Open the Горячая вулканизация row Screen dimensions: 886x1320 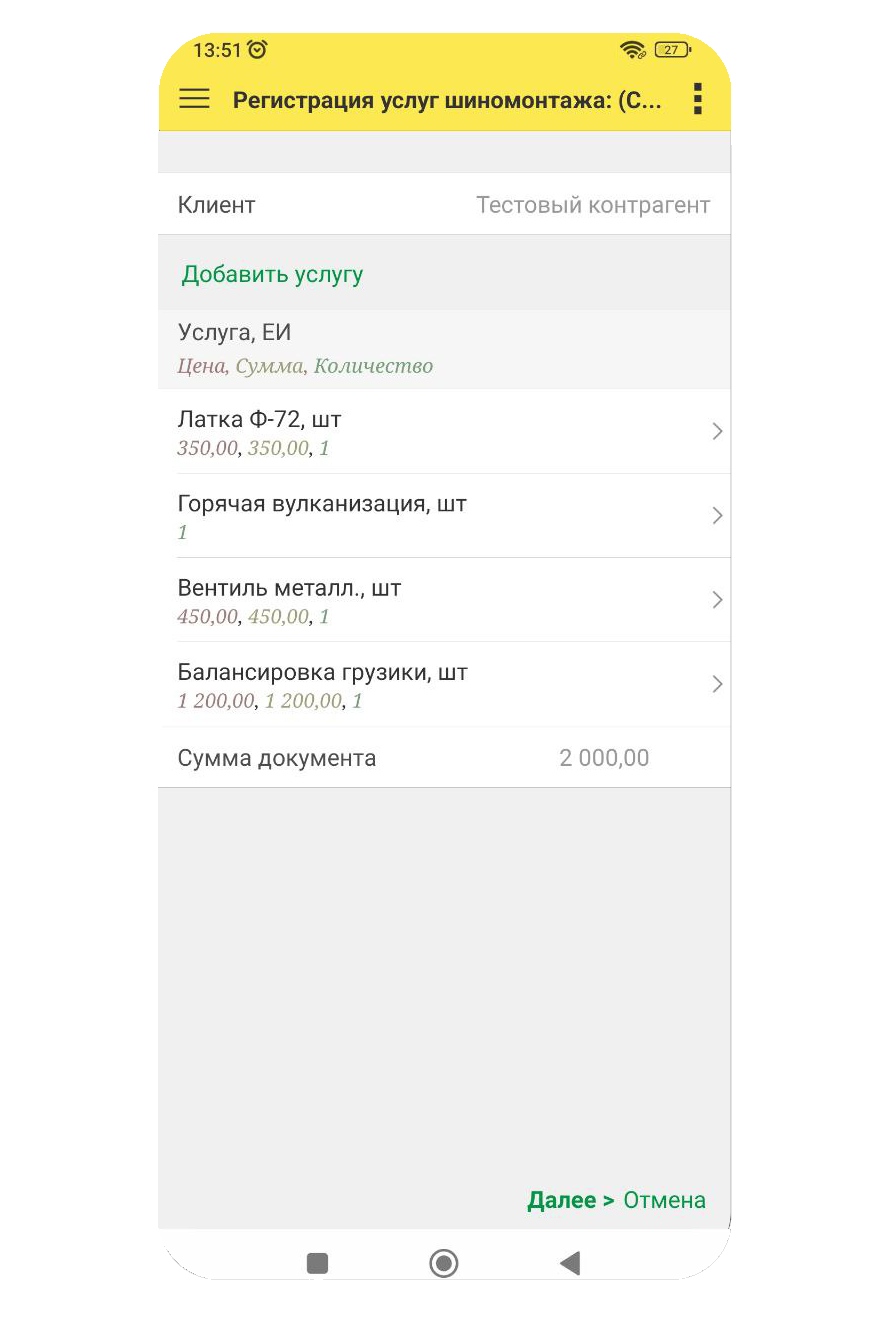(x=444, y=516)
